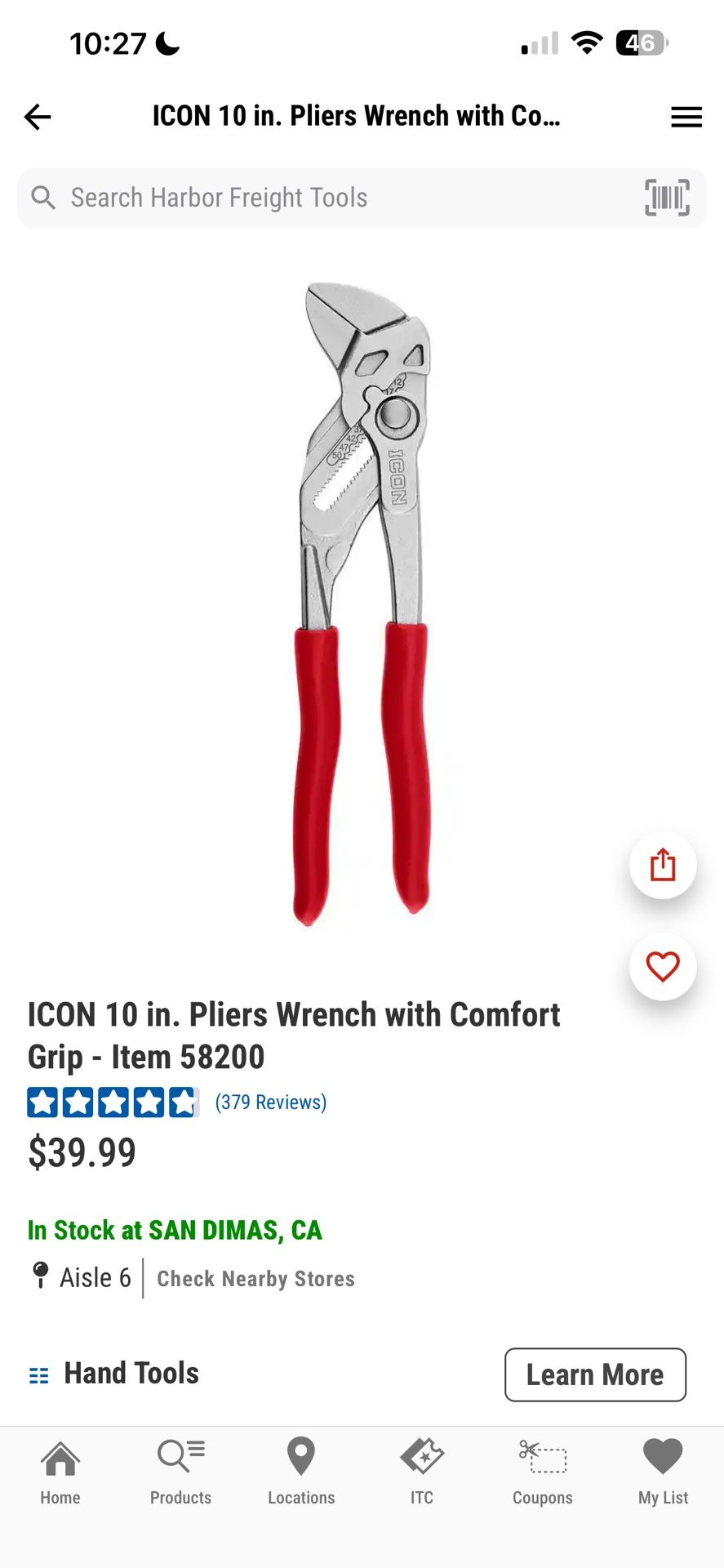Select the Home icon in bottom navigation

coord(60,1468)
